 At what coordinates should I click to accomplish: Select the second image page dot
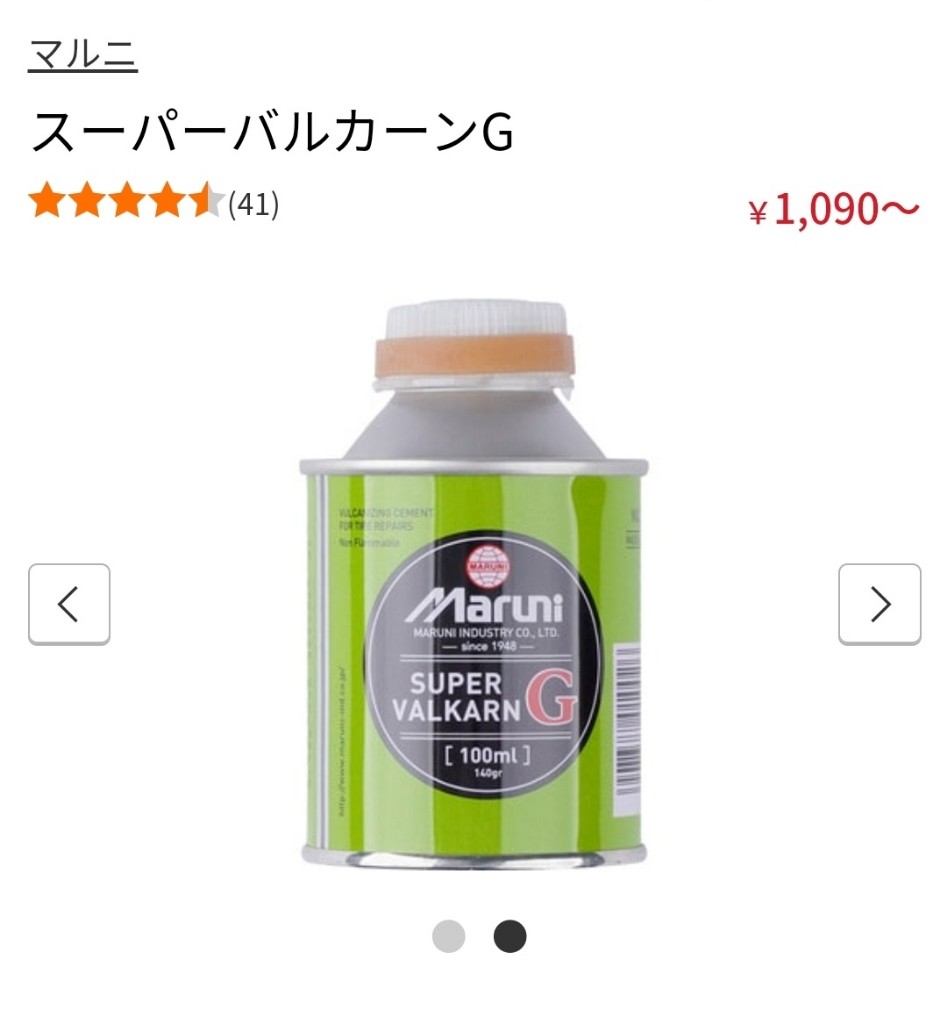pos(510,937)
